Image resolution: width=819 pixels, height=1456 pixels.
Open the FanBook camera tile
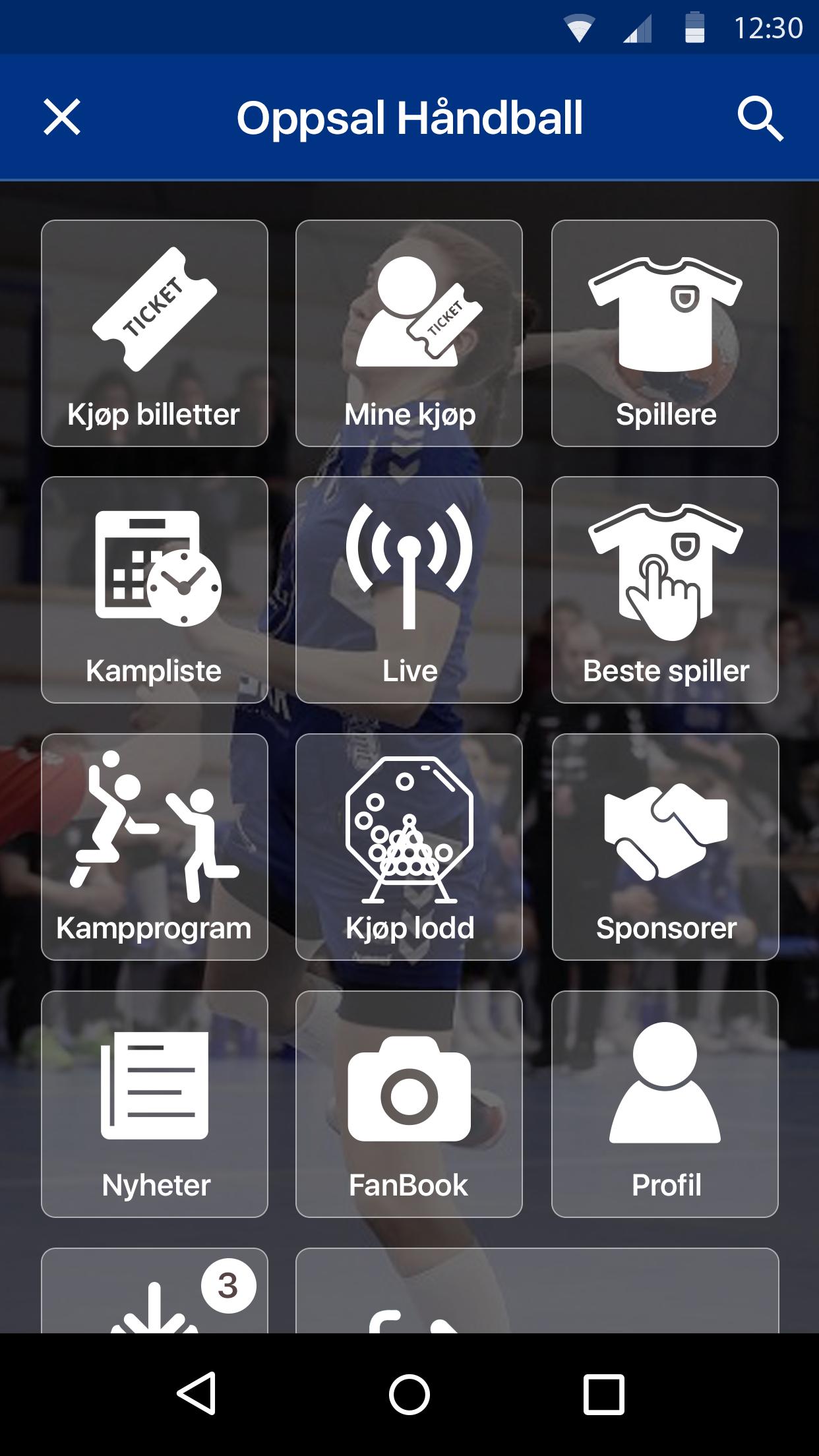click(x=409, y=1105)
